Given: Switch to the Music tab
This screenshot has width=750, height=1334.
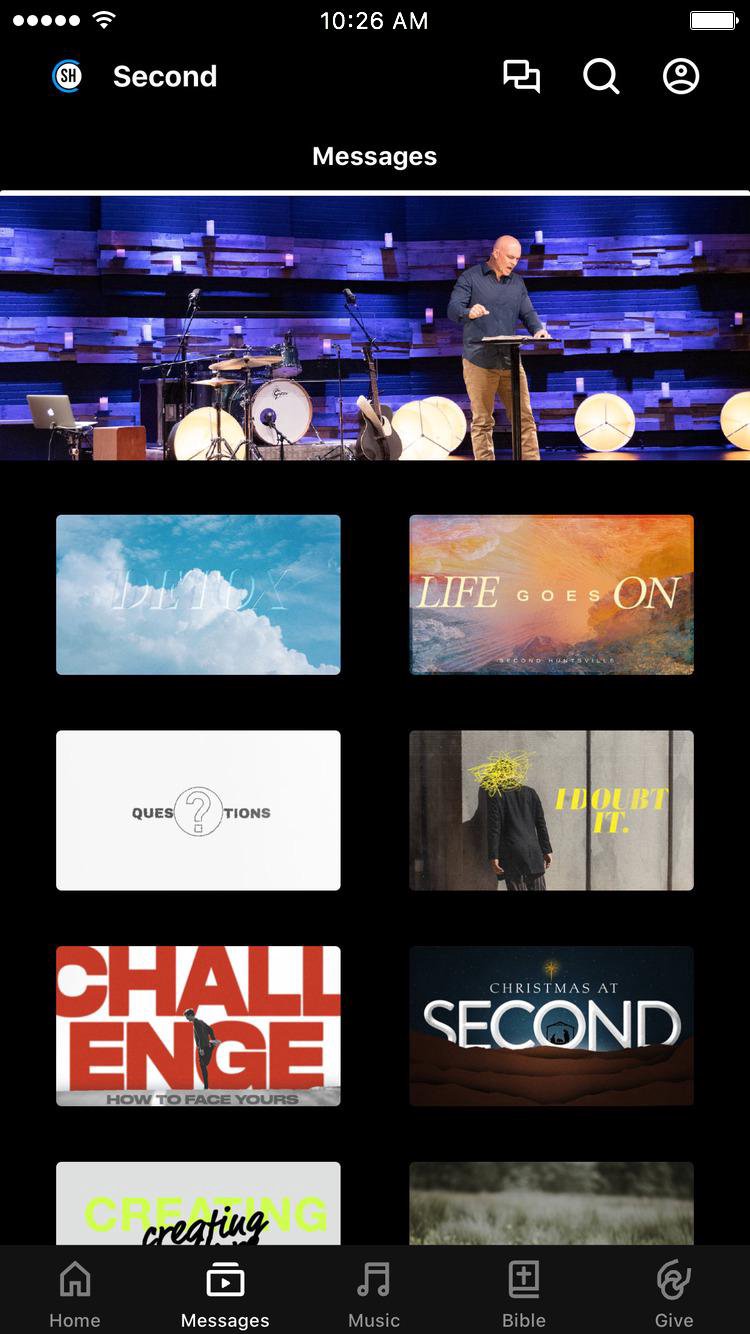Looking at the screenshot, I should [374, 1294].
